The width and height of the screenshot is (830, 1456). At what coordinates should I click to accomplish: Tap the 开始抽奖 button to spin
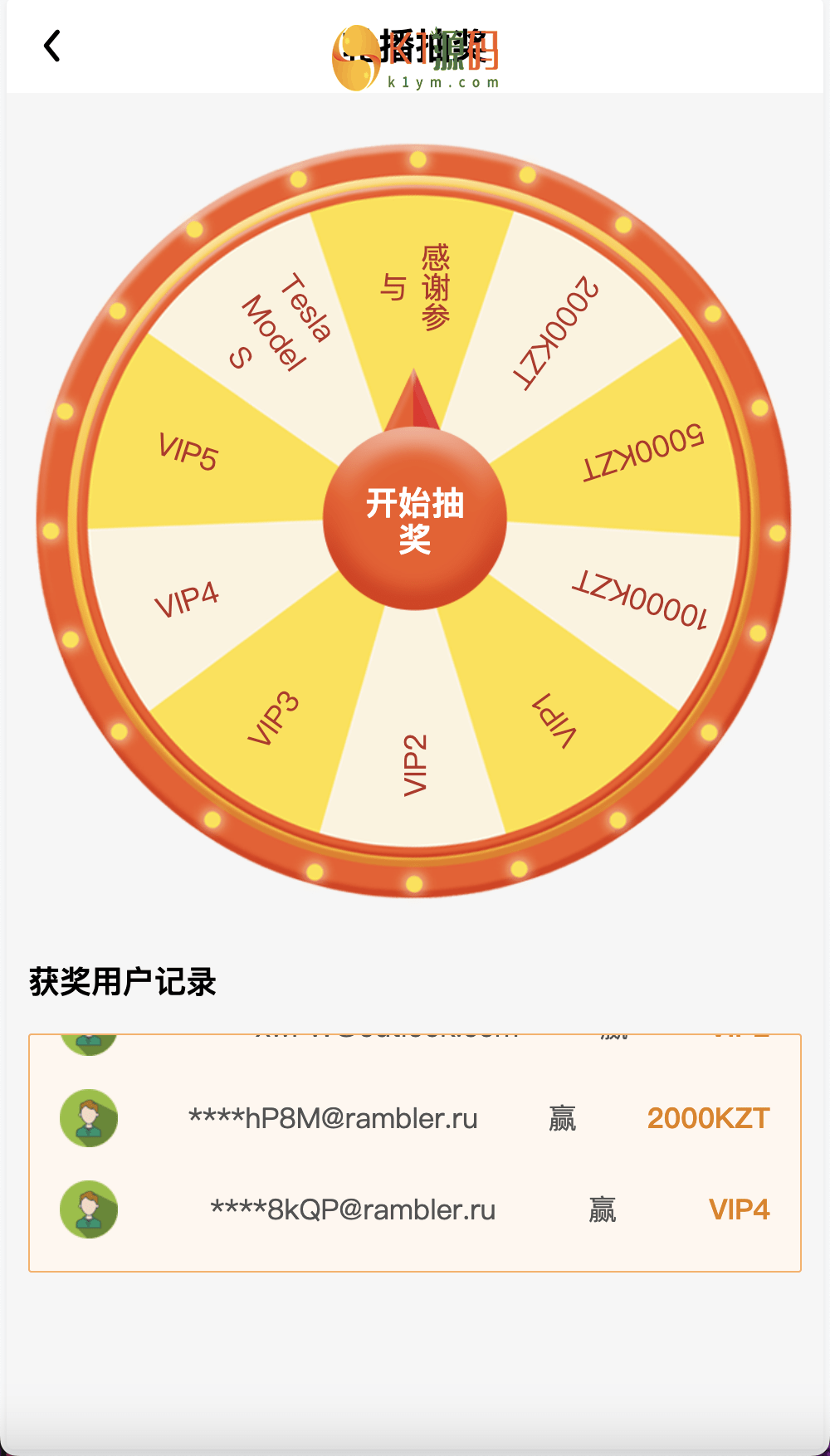coord(415,520)
